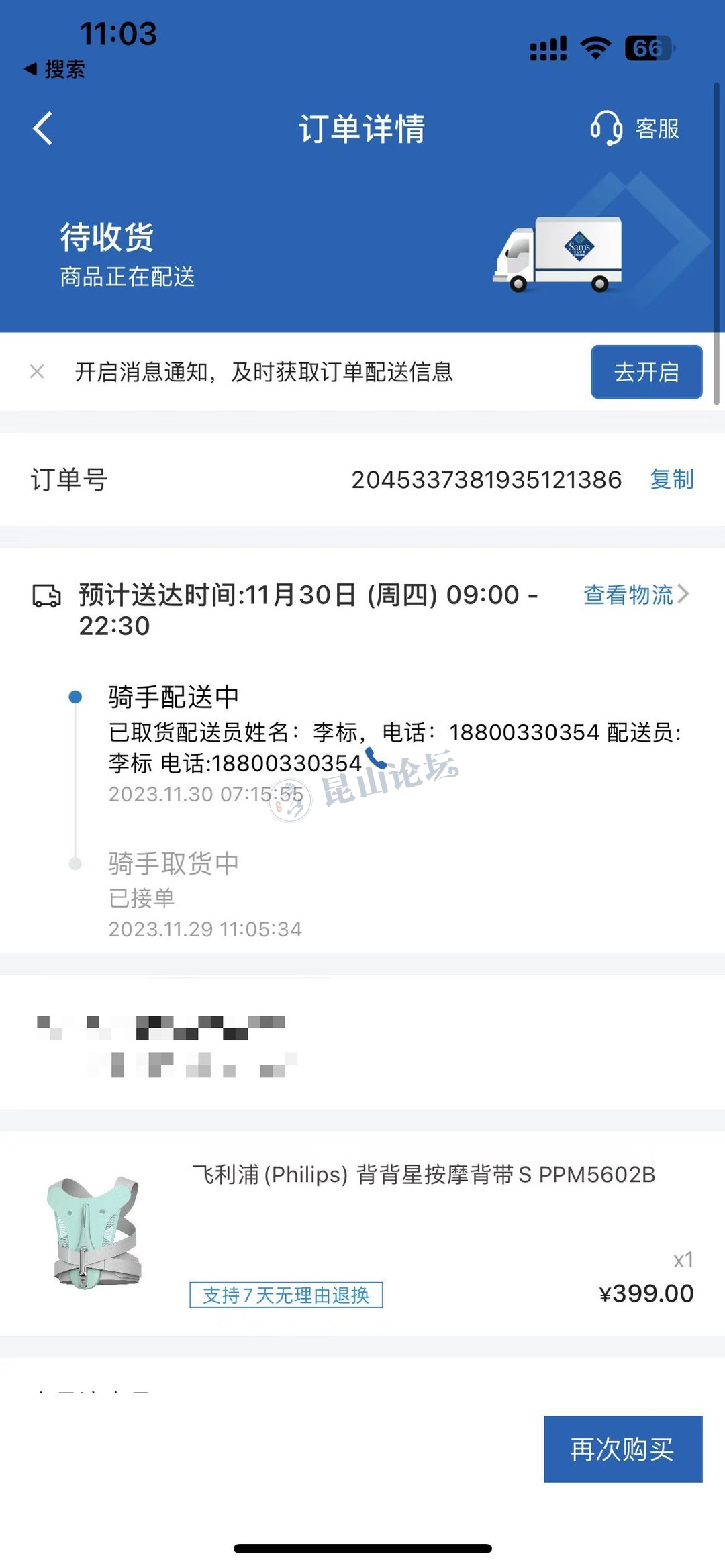This screenshot has width=725, height=1568.
Task: Dismiss the notification prompt banner
Action: pos(38,371)
